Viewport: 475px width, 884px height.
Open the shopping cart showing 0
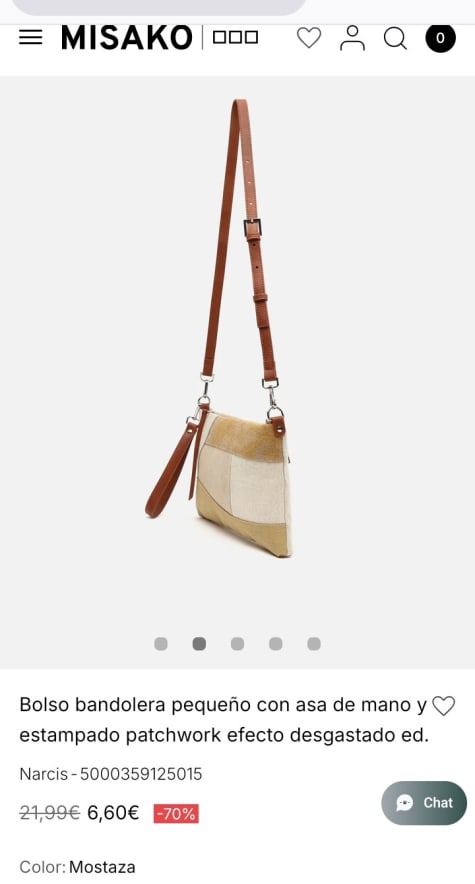440,38
